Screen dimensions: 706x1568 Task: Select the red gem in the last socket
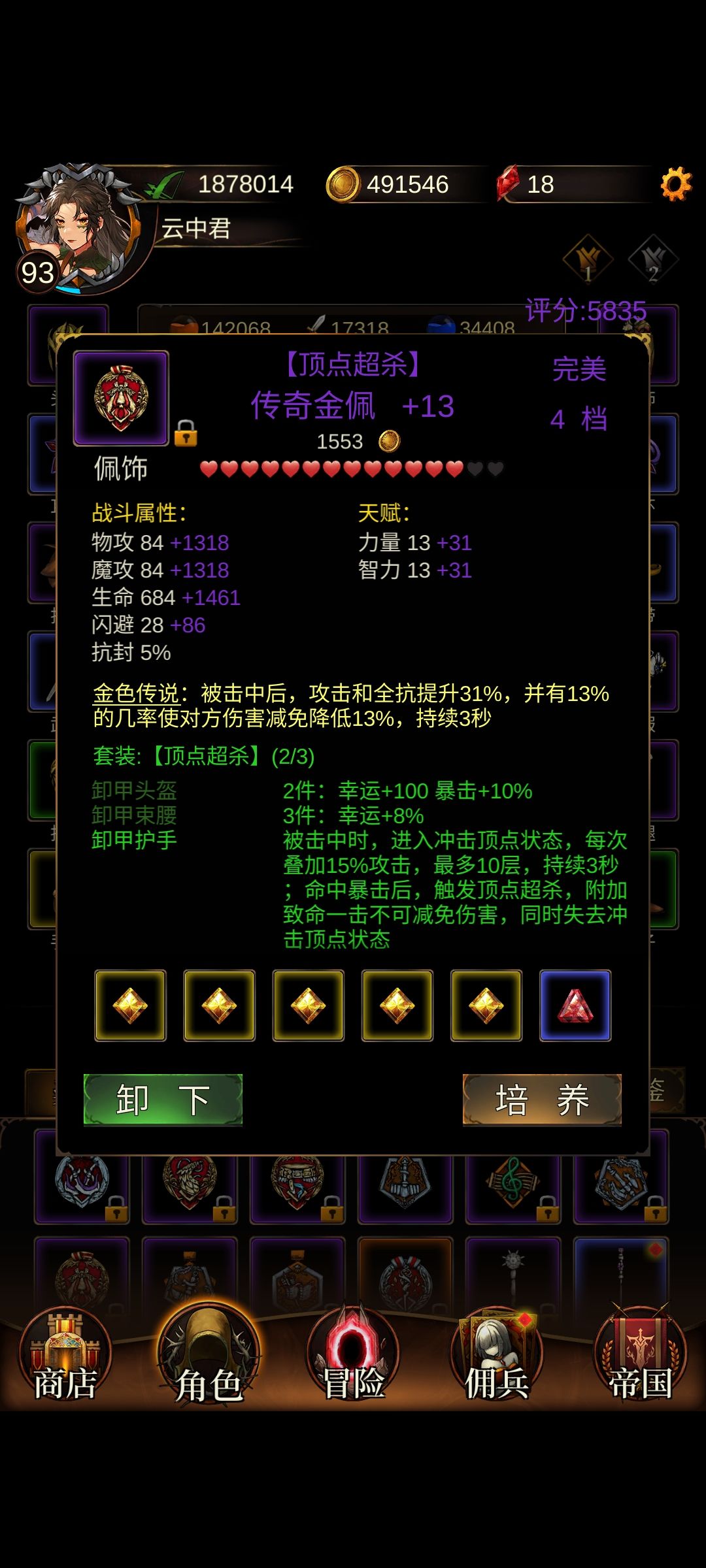pos(574,1005)
